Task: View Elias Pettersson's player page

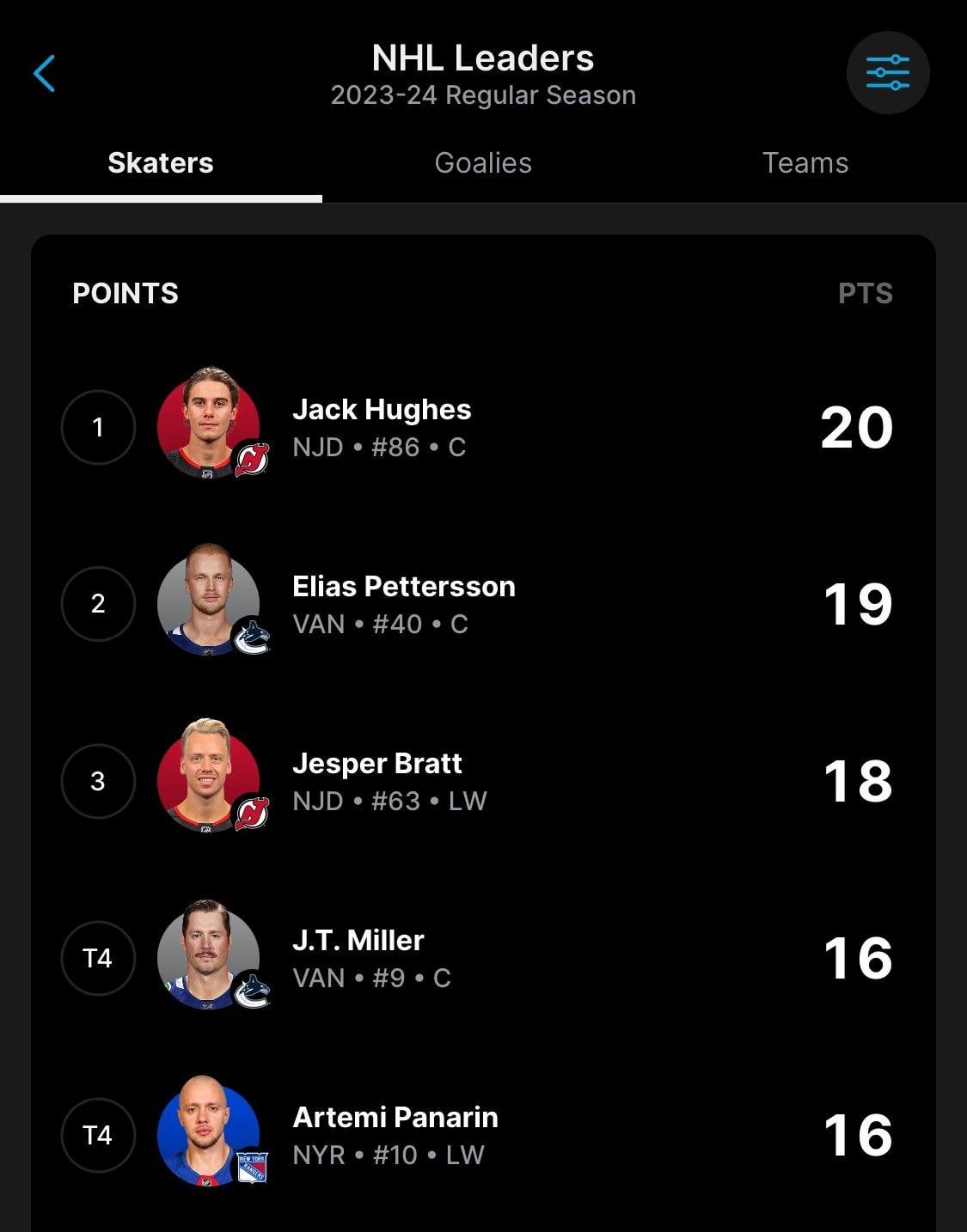Action: (x=403, y=604)
